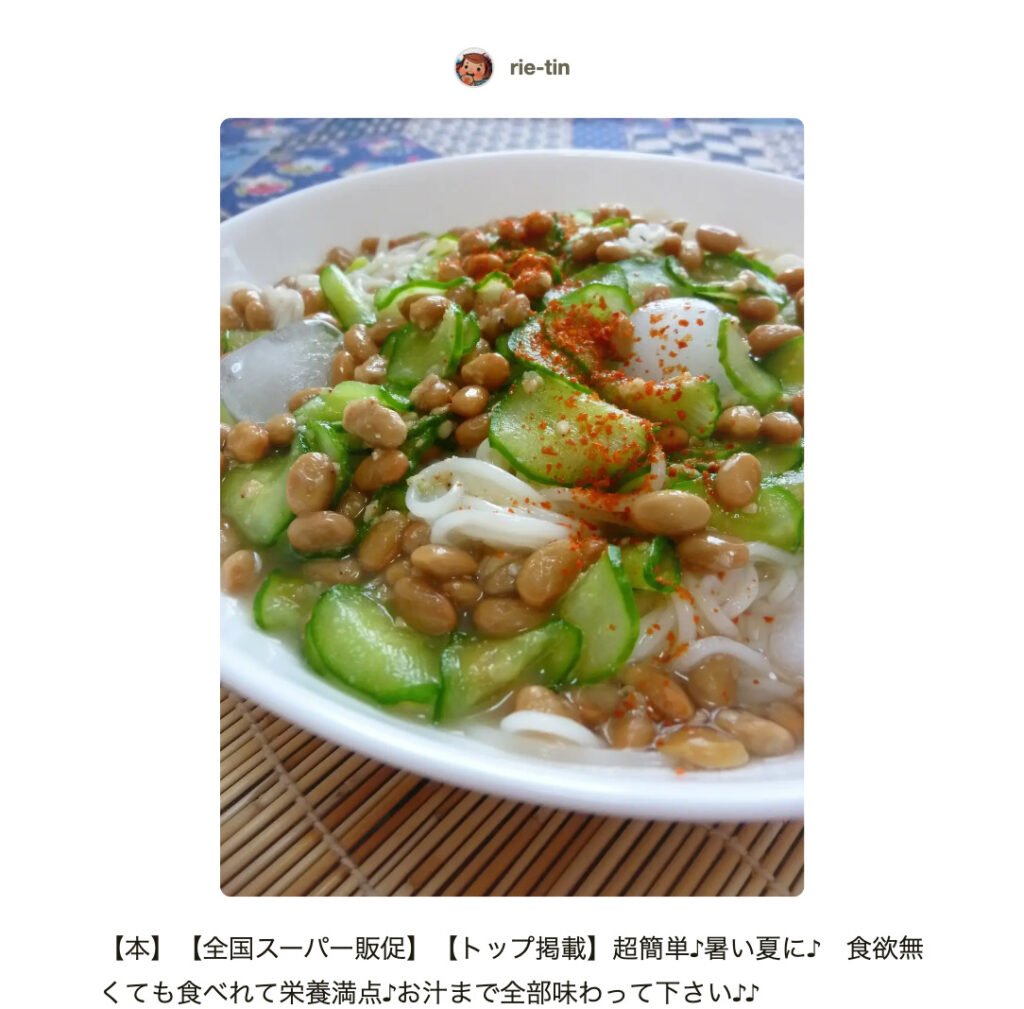Open rie-tin's profile
The height and width of the screenshot is (1009, 1024).
[x=539, y=68]
